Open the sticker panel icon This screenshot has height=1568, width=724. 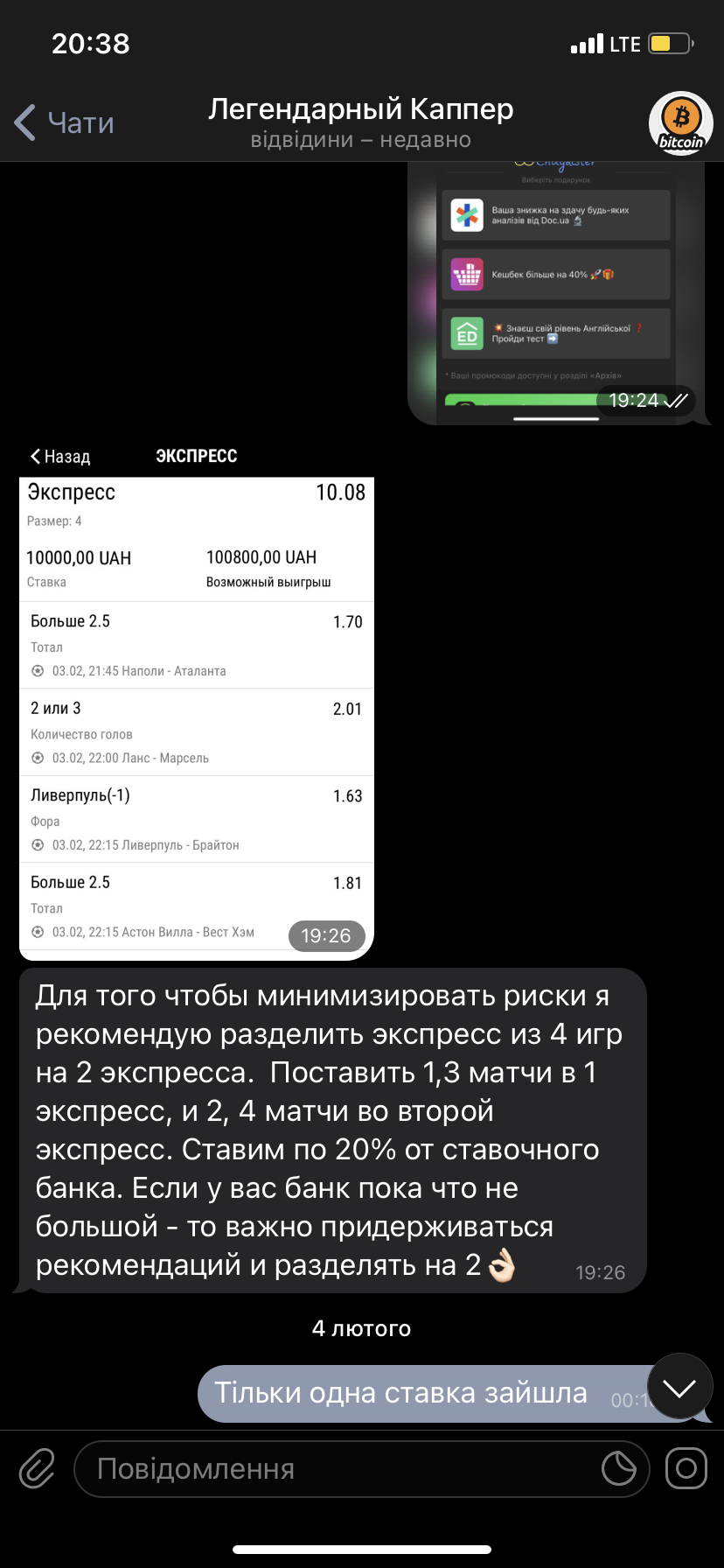point(619,1469)
